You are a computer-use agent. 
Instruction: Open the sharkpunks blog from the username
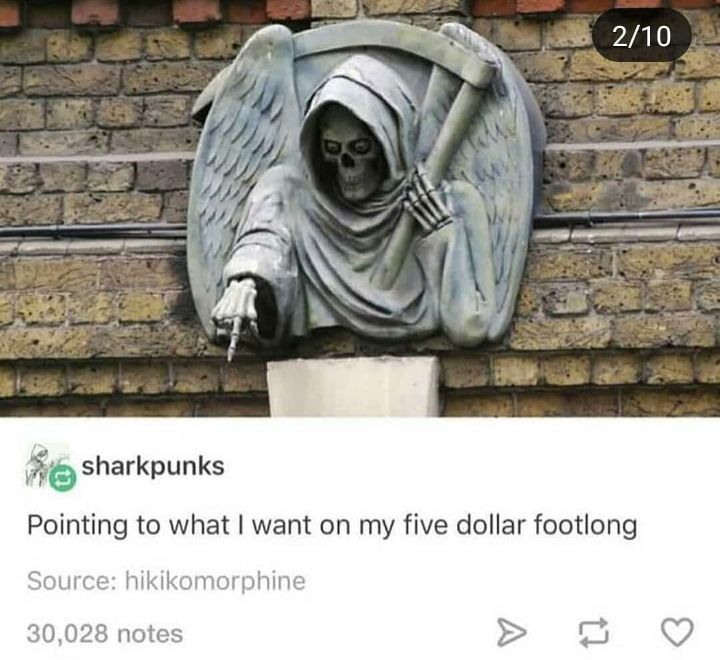click(153, 466)
